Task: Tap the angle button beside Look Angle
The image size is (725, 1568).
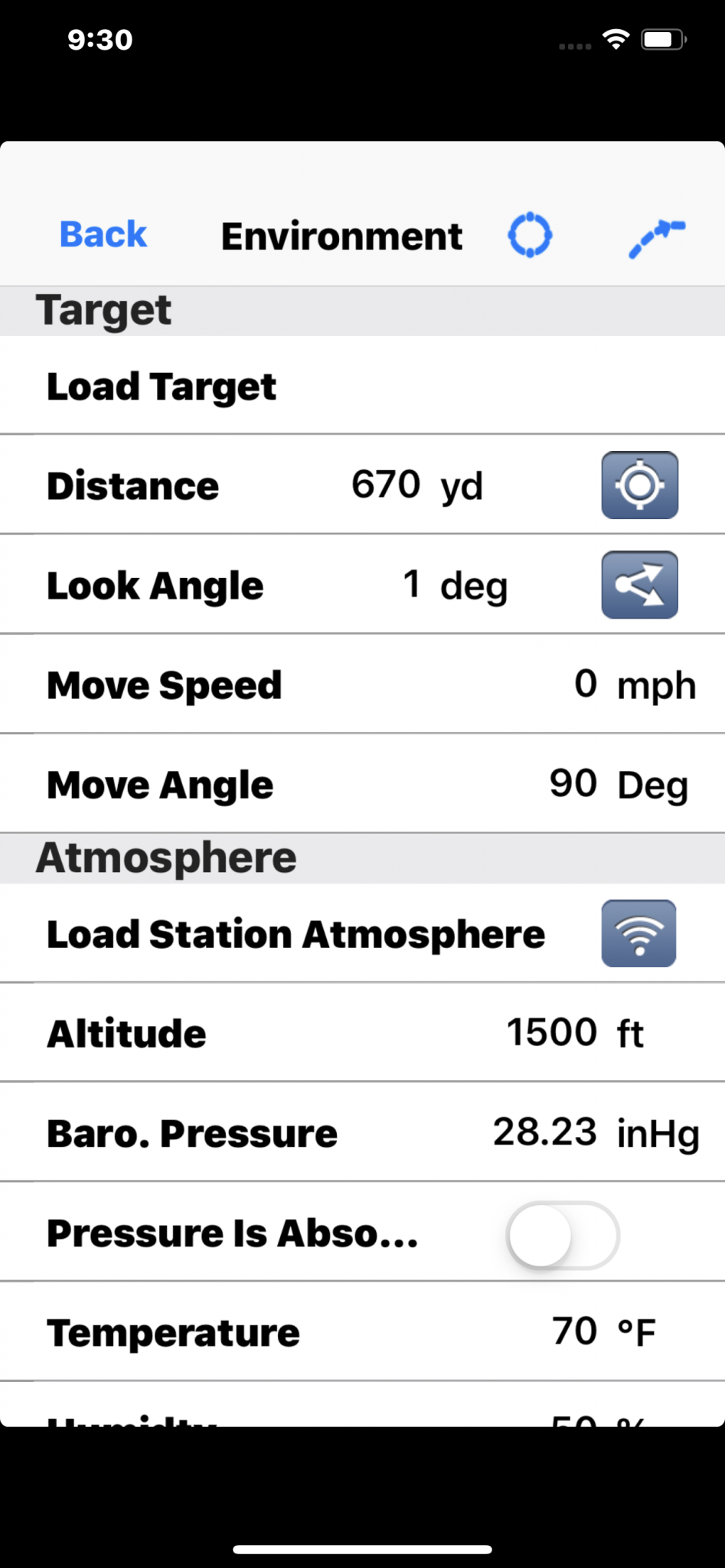Action: (x=639, y=585)
